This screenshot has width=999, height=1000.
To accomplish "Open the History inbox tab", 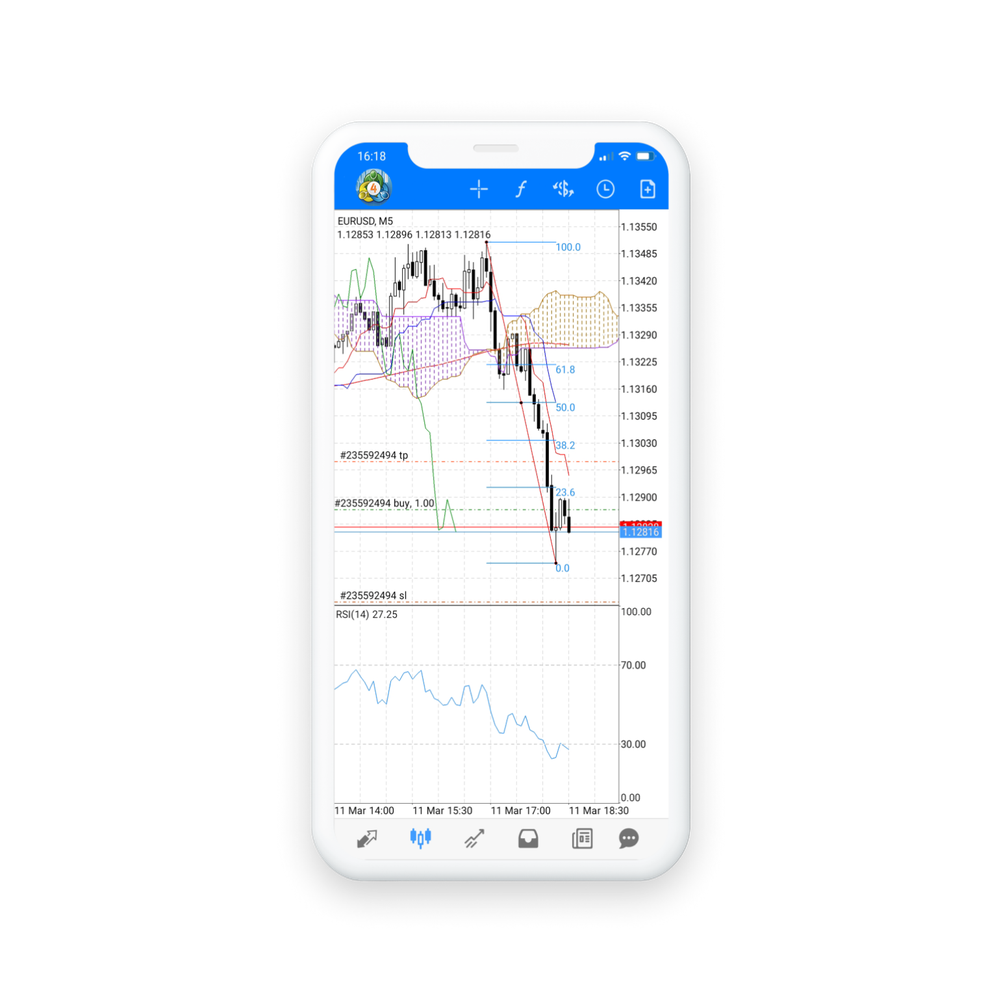I will 528,839.
